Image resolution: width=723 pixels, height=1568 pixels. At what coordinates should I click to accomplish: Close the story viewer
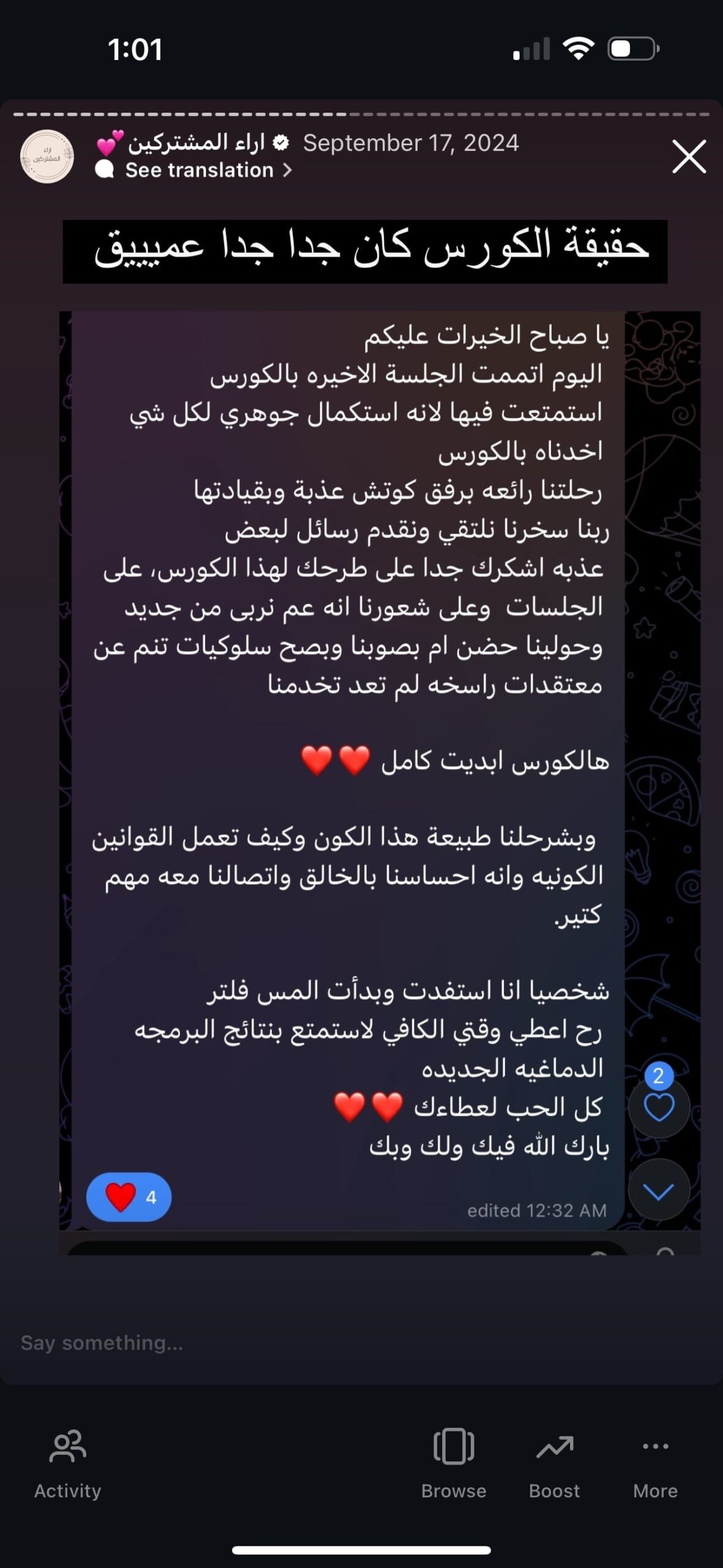tap(689, 157)
